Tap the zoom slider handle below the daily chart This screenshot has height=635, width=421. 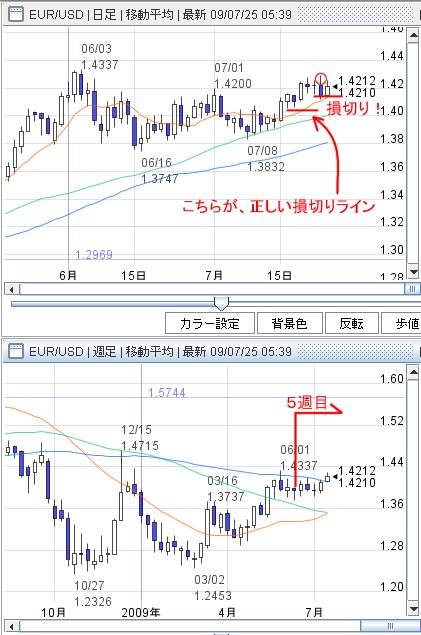coord(221,303)
